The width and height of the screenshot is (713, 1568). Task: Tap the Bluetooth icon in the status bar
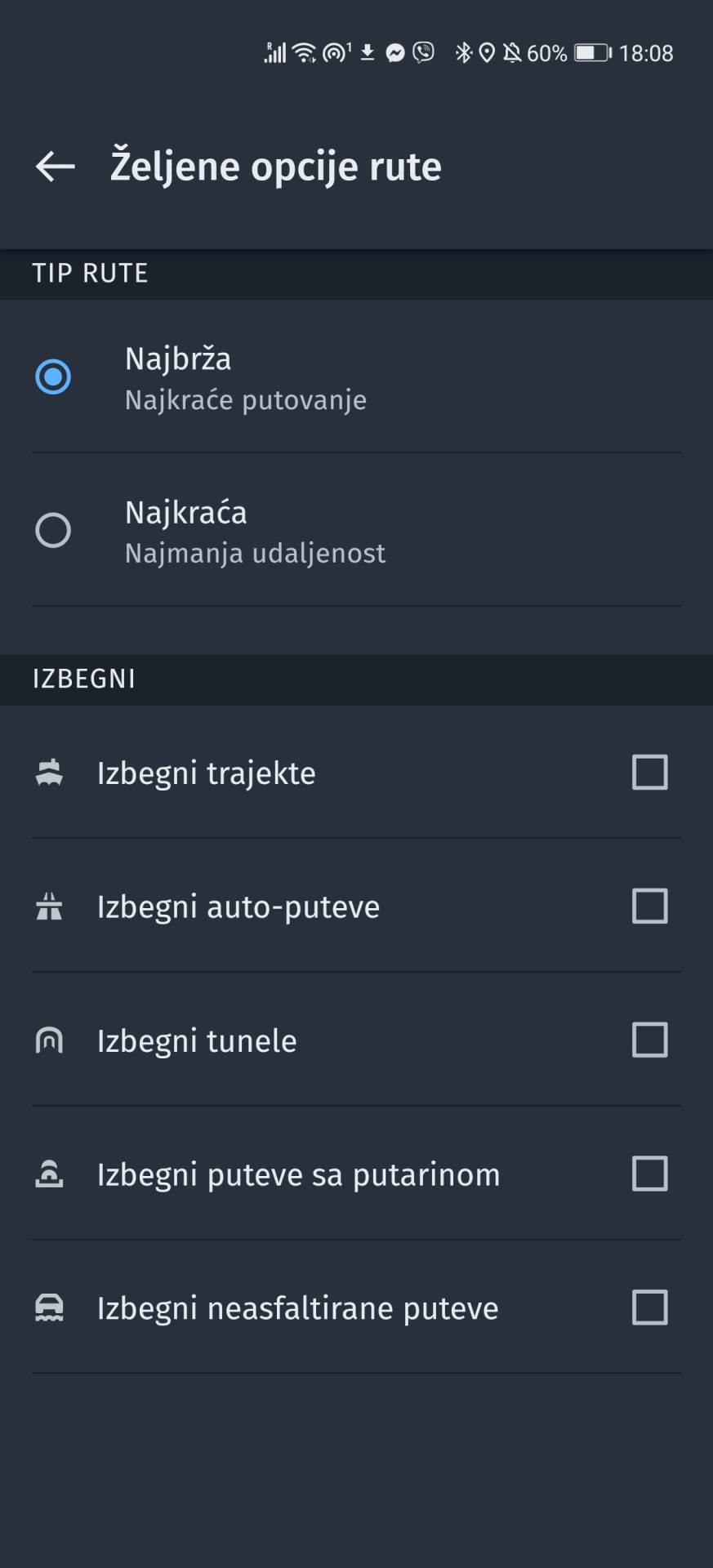(462, 52)
